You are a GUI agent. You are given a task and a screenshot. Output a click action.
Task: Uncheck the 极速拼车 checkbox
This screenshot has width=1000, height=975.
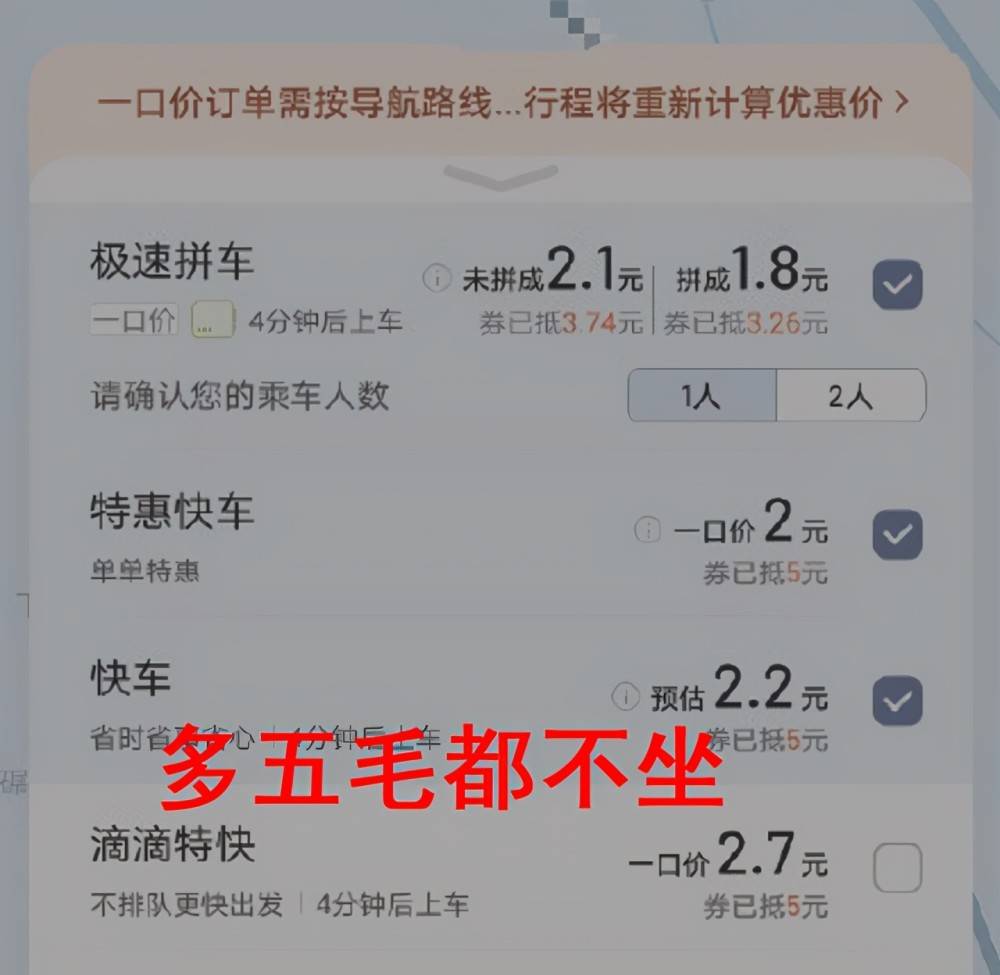pos(897,286)
